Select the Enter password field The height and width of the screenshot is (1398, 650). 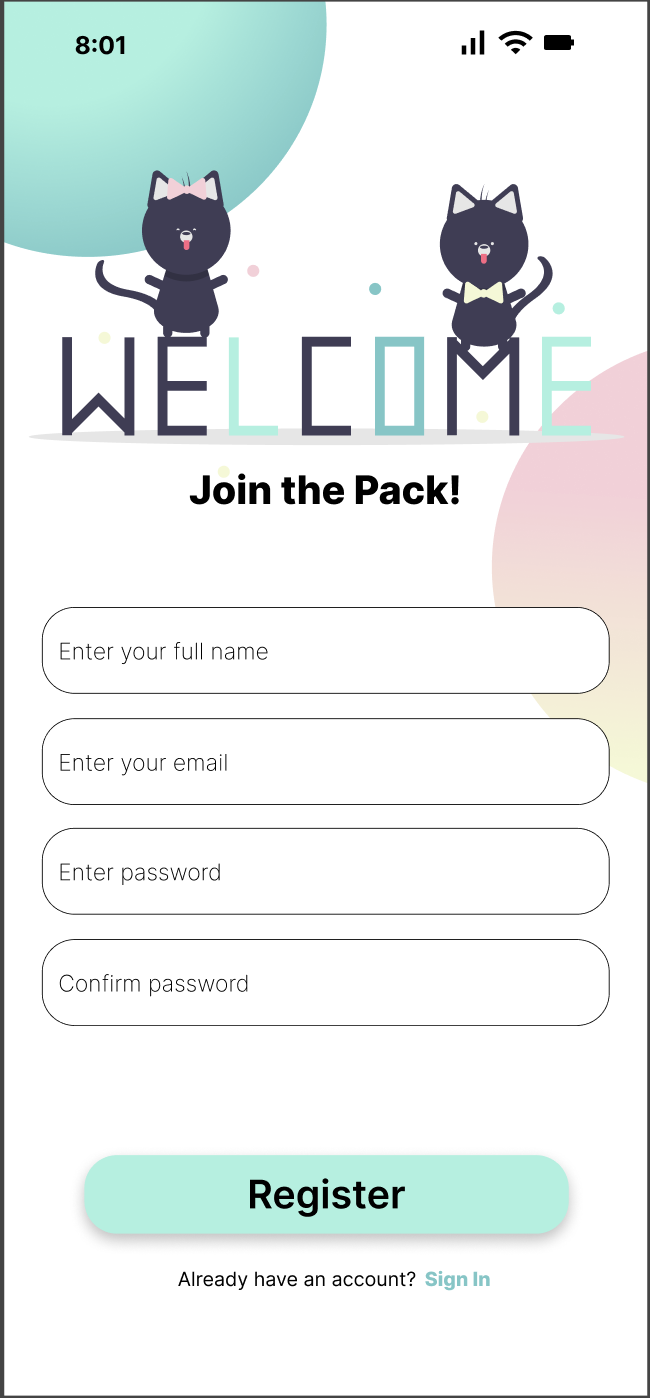click(325, 872)
